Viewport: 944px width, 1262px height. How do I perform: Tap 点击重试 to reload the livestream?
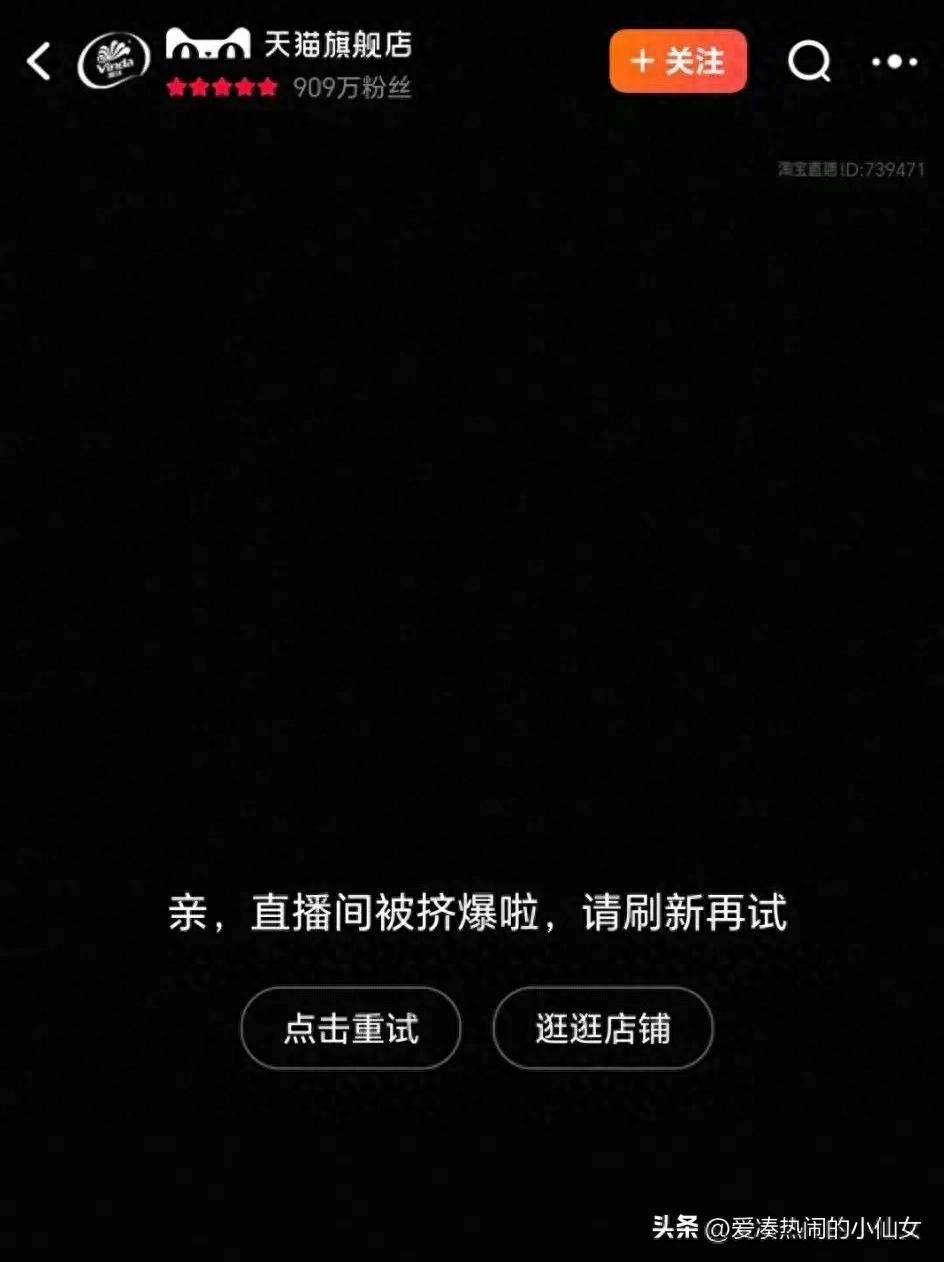[351, 1028]
